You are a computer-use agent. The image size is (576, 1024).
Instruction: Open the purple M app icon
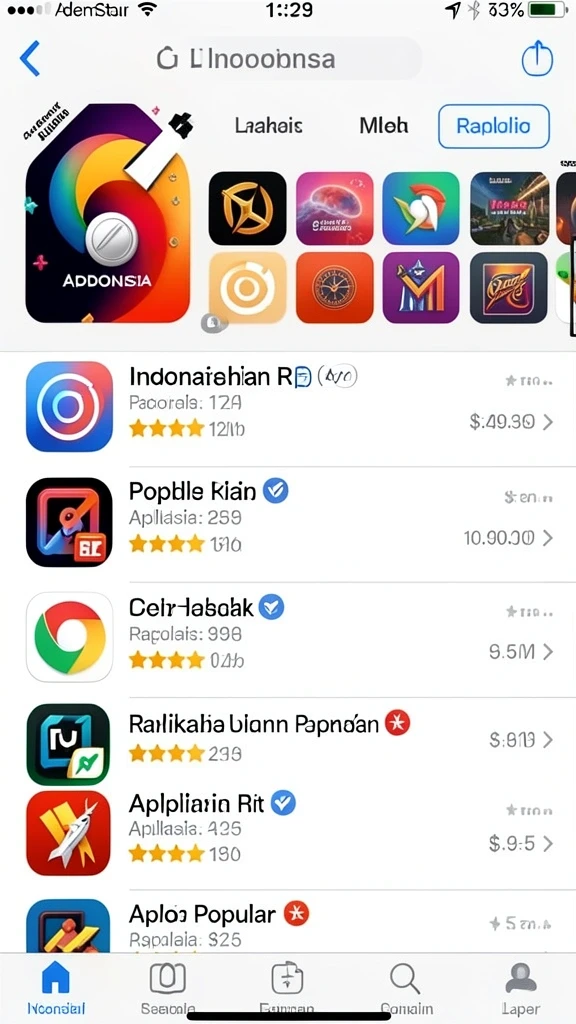421,287
